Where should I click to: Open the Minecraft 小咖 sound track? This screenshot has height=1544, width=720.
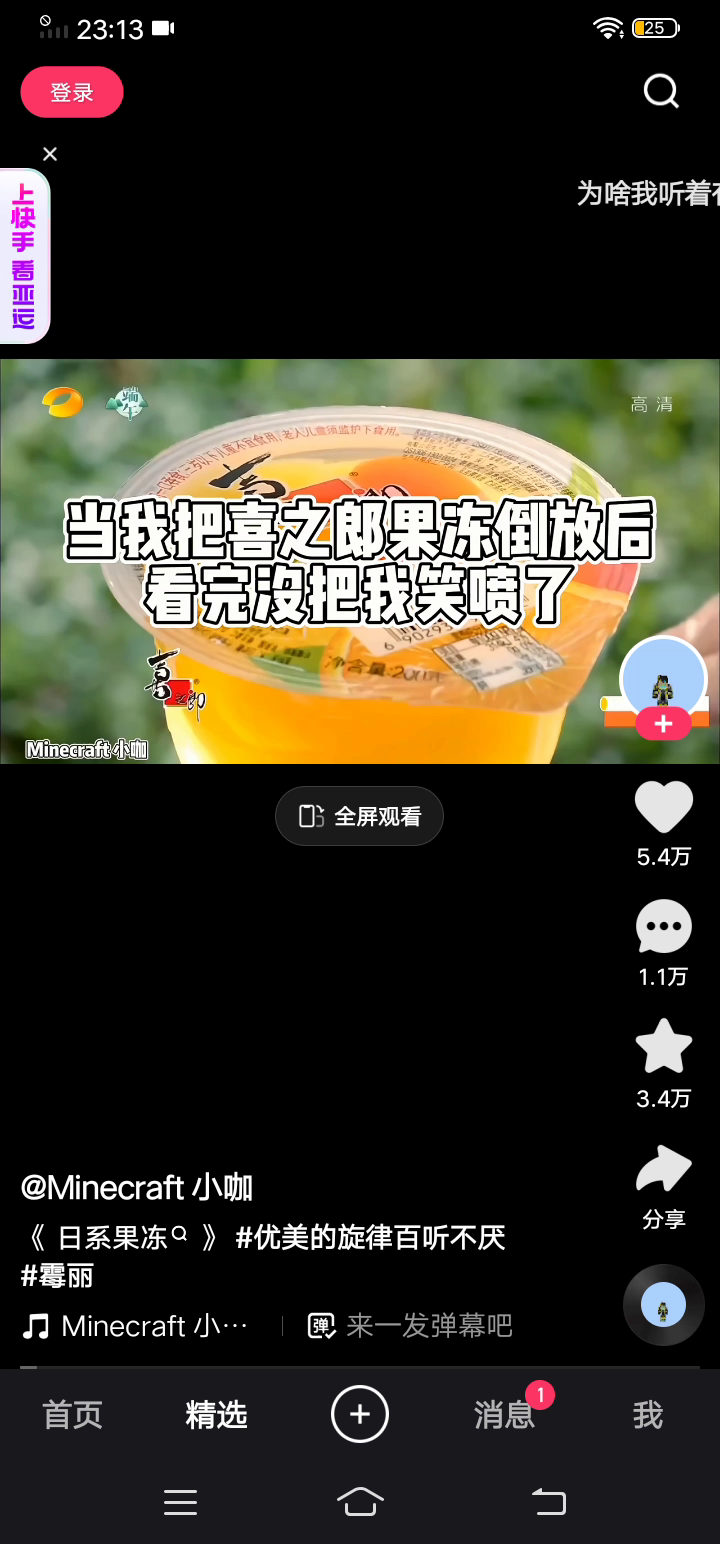pos(136,1326)
